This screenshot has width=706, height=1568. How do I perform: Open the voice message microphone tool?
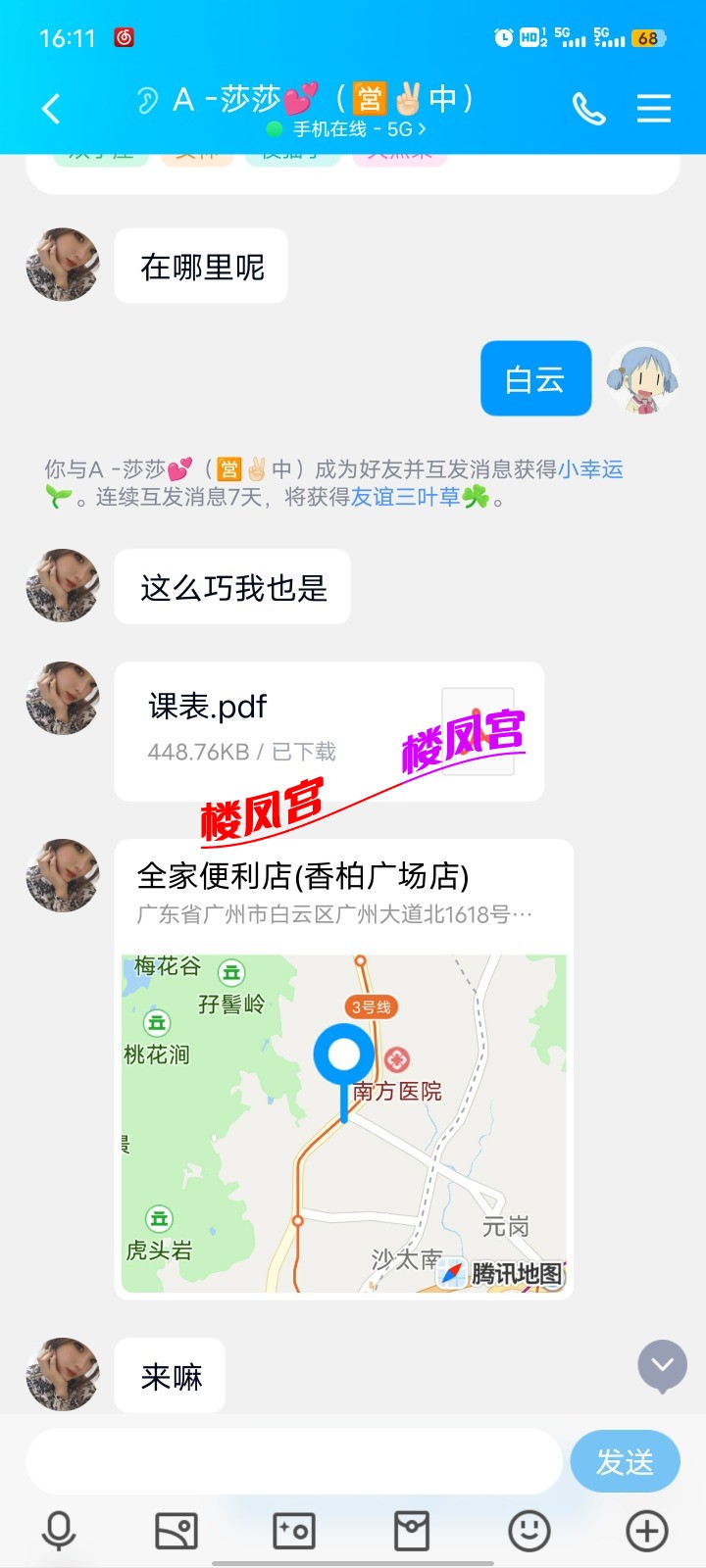tap(59, 1530)
